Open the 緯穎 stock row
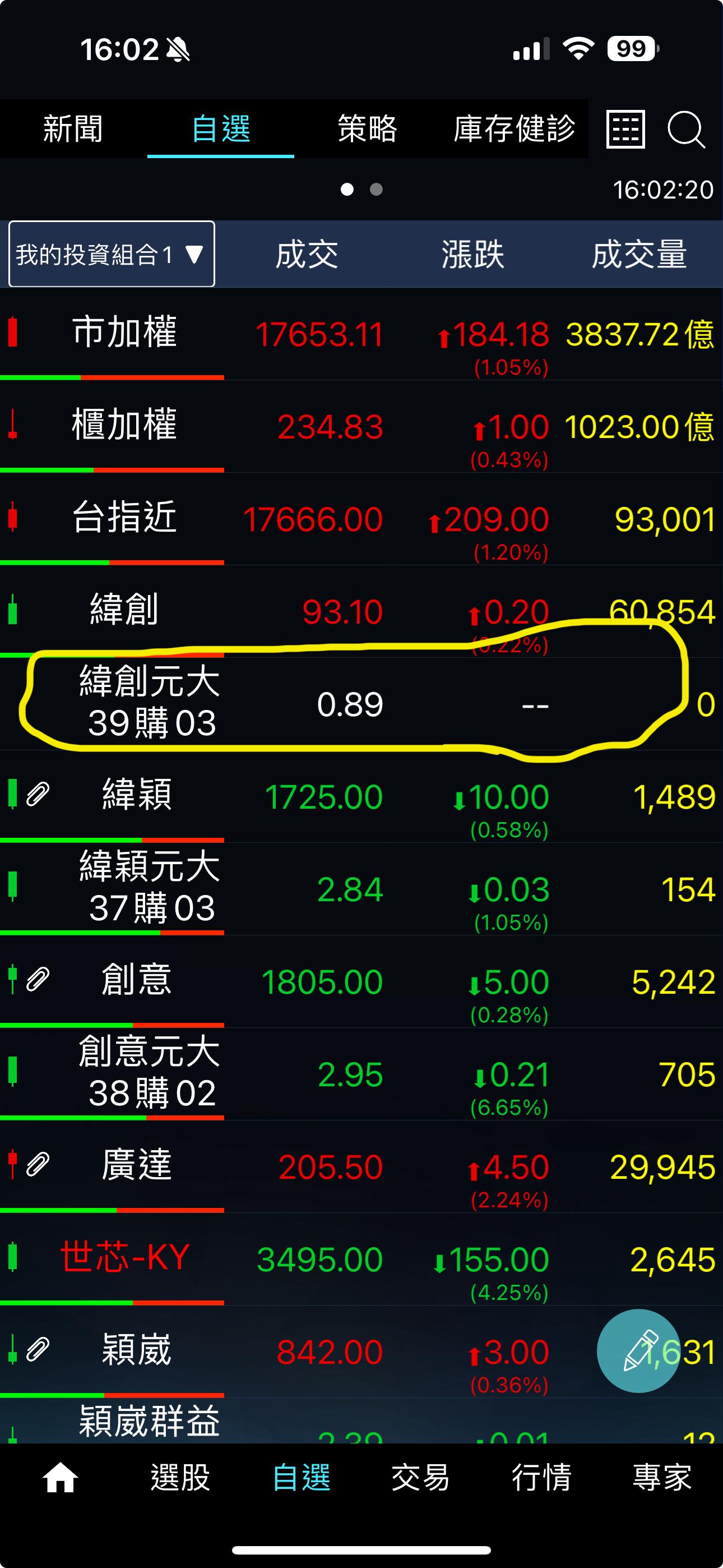Image resolution: width=723 pixels, height=1568 pixels. [x=361, y=796]
